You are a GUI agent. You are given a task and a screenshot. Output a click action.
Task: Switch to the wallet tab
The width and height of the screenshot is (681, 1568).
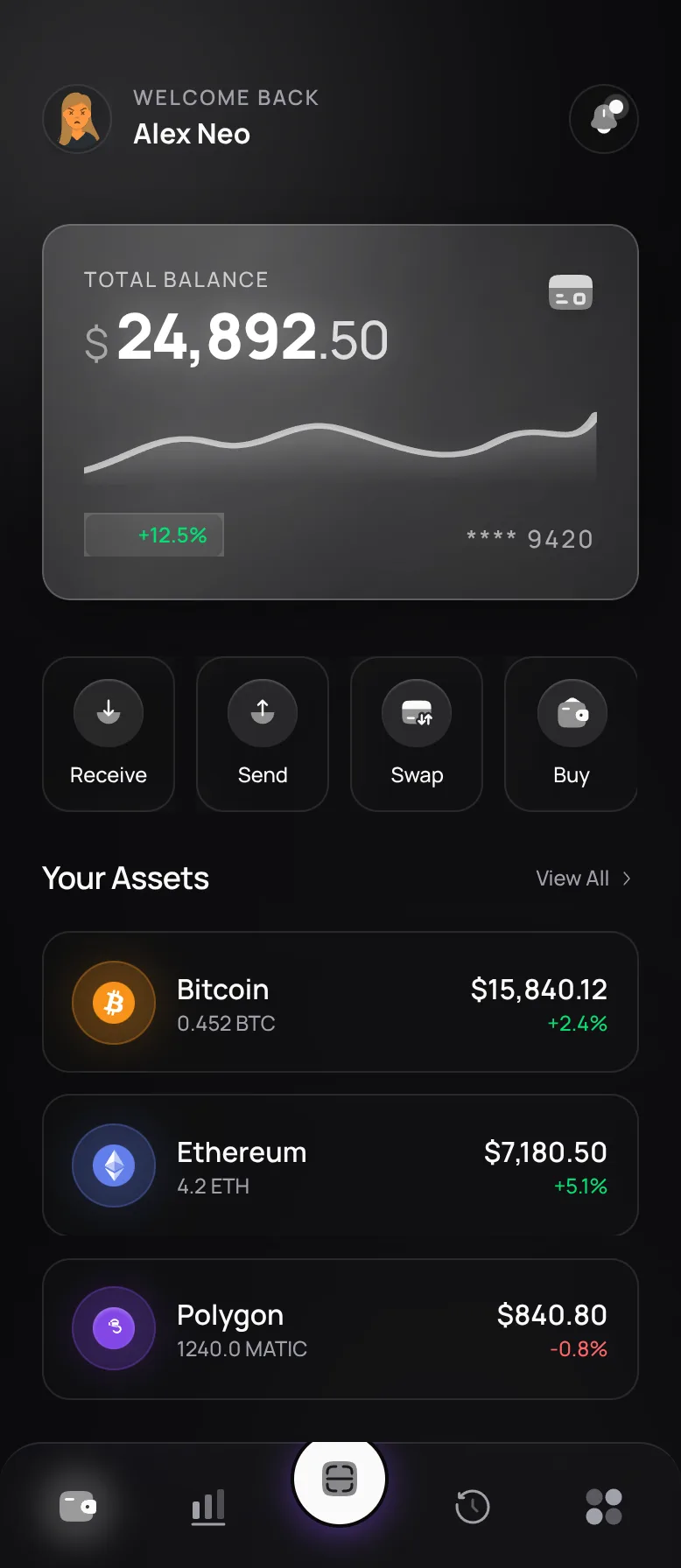coord(78,1507)
